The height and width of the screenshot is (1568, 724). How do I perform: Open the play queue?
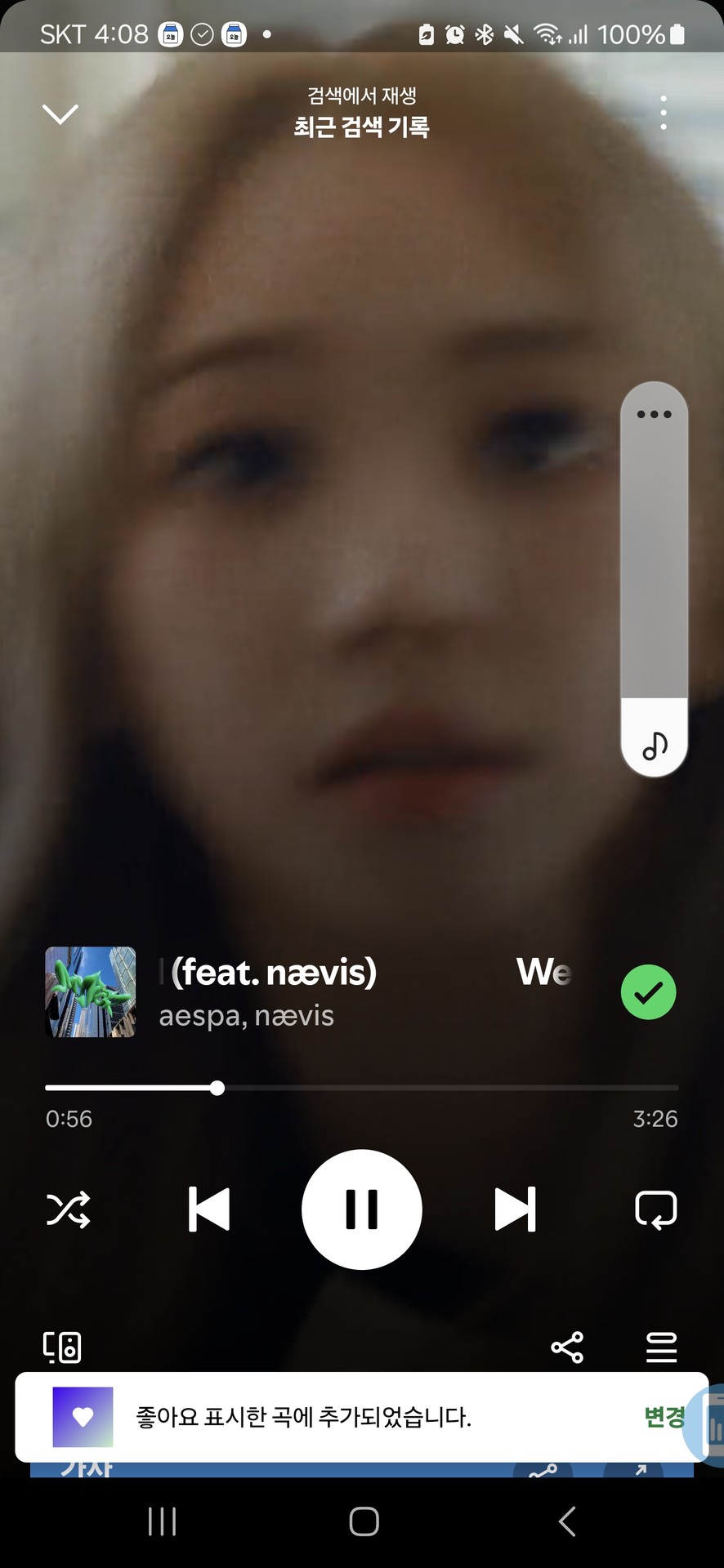[662, 1347]
